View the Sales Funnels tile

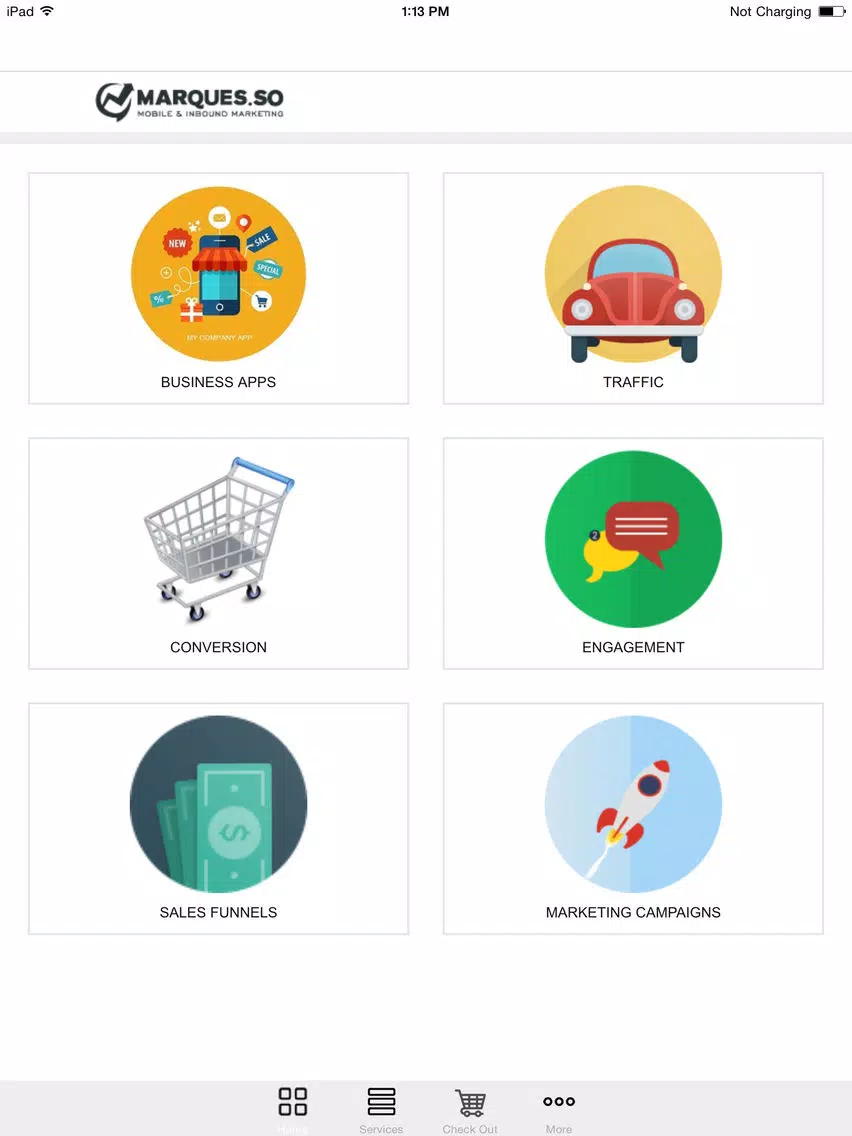(x=218, y=818)
